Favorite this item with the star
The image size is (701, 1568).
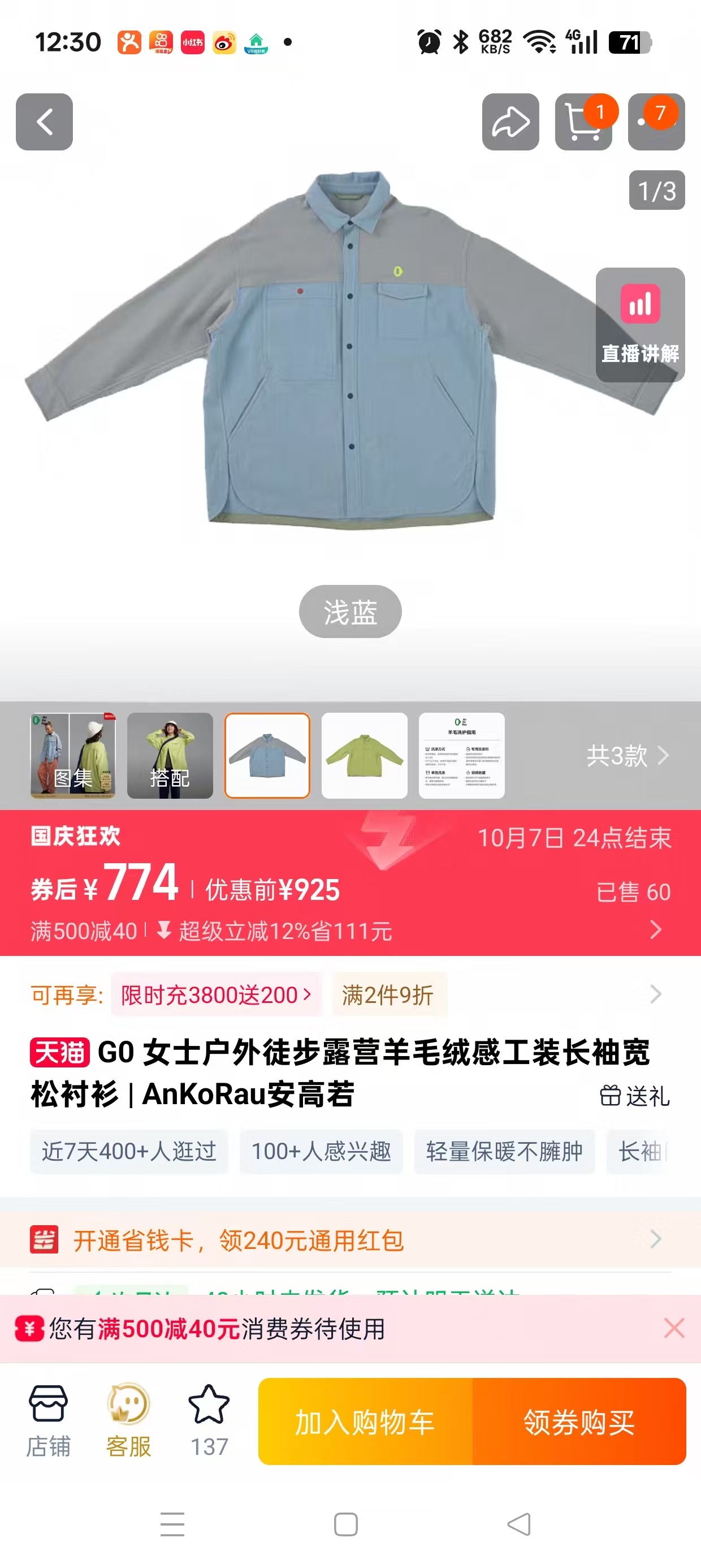pyautogui.click(x=209, y=1421)
